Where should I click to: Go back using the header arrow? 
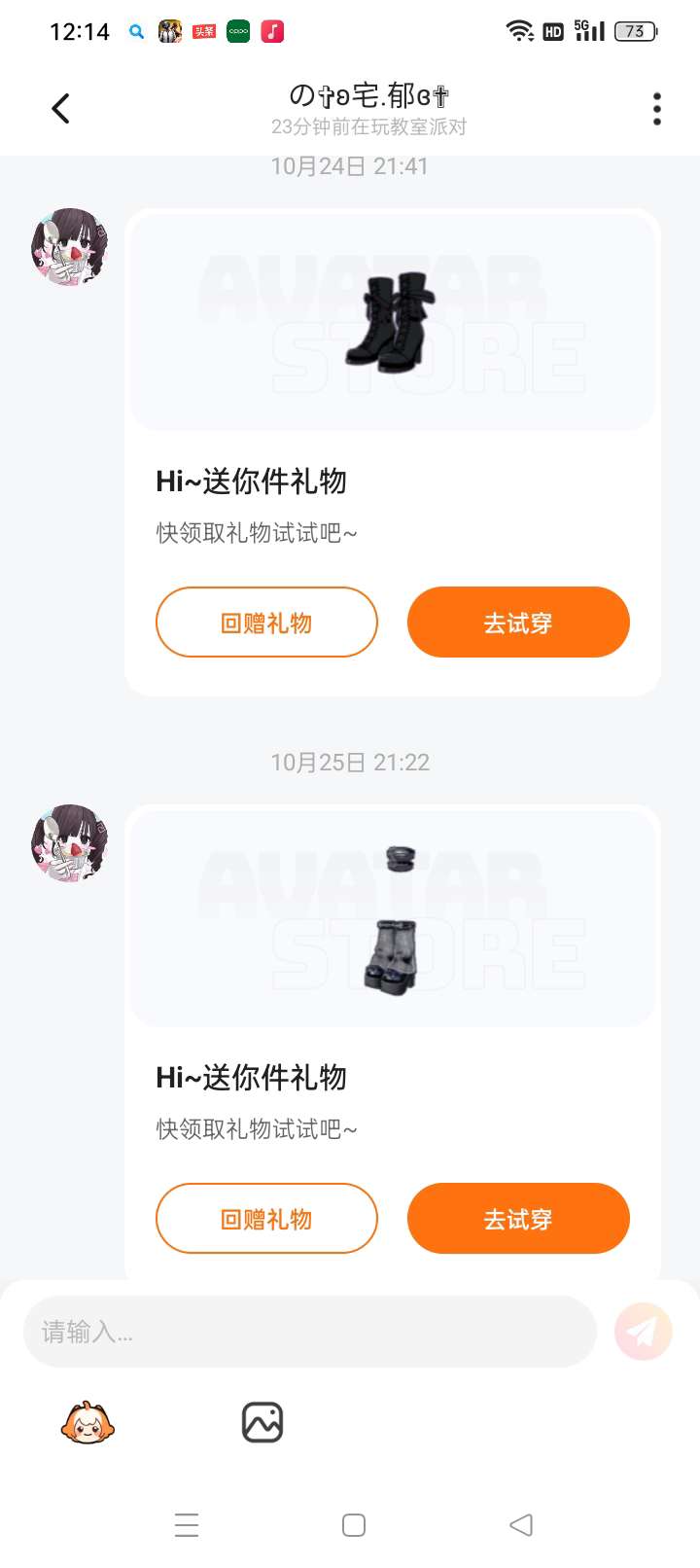click(61, 108)
